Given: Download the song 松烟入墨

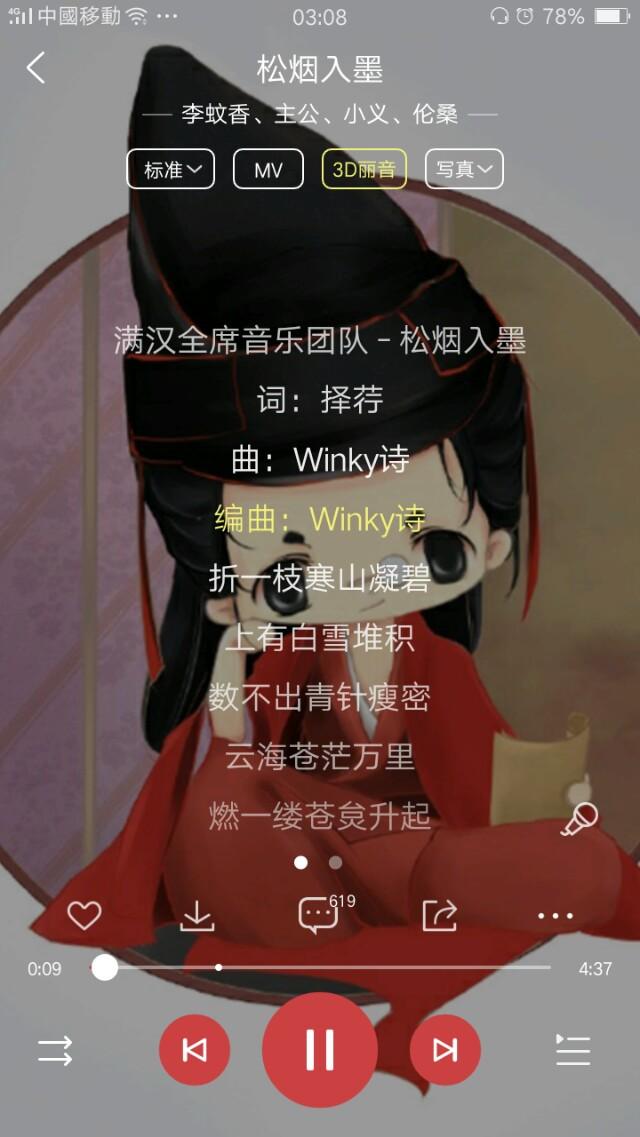Looking at the screenshot, I should pyautogui.click(x=196, y=917).
